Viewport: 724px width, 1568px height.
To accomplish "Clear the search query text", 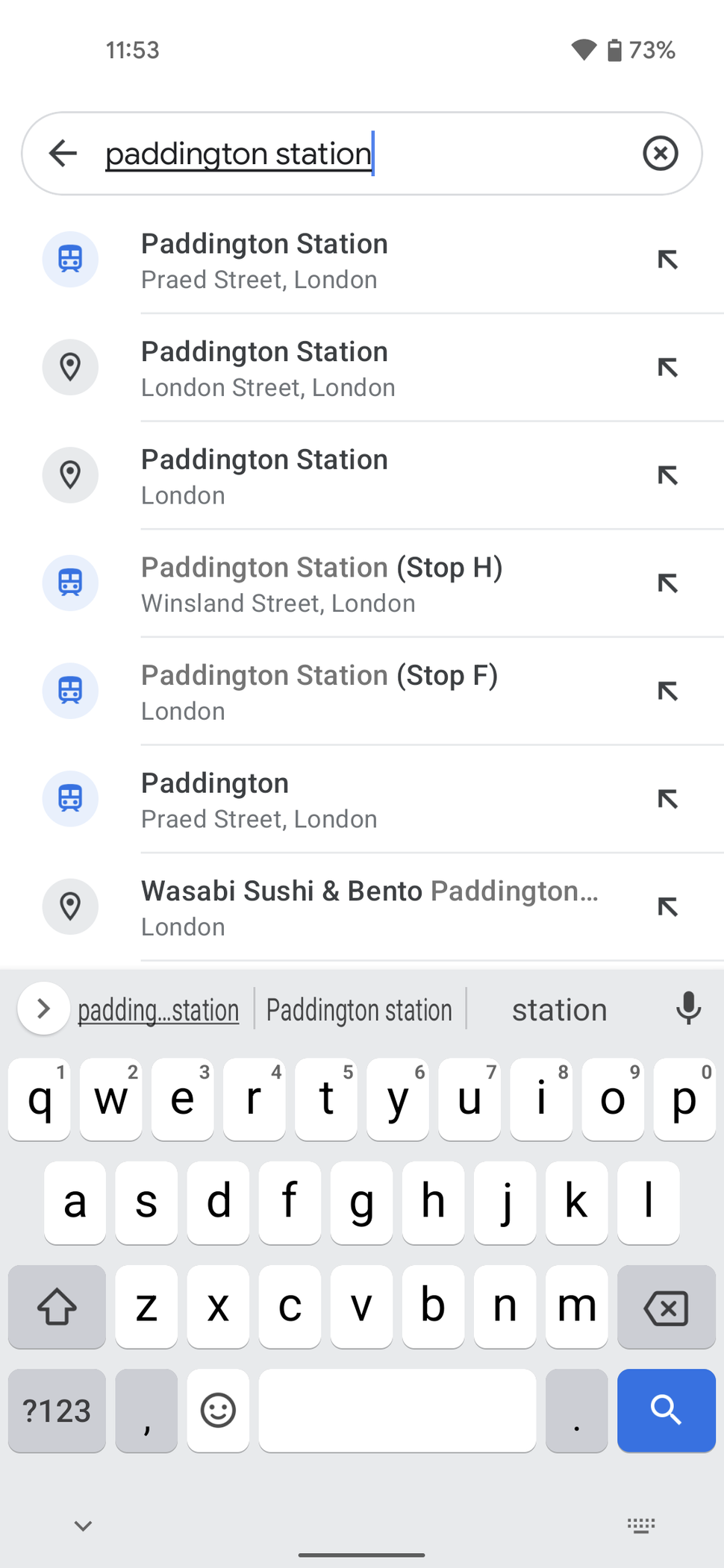I will tap(660, 153).
